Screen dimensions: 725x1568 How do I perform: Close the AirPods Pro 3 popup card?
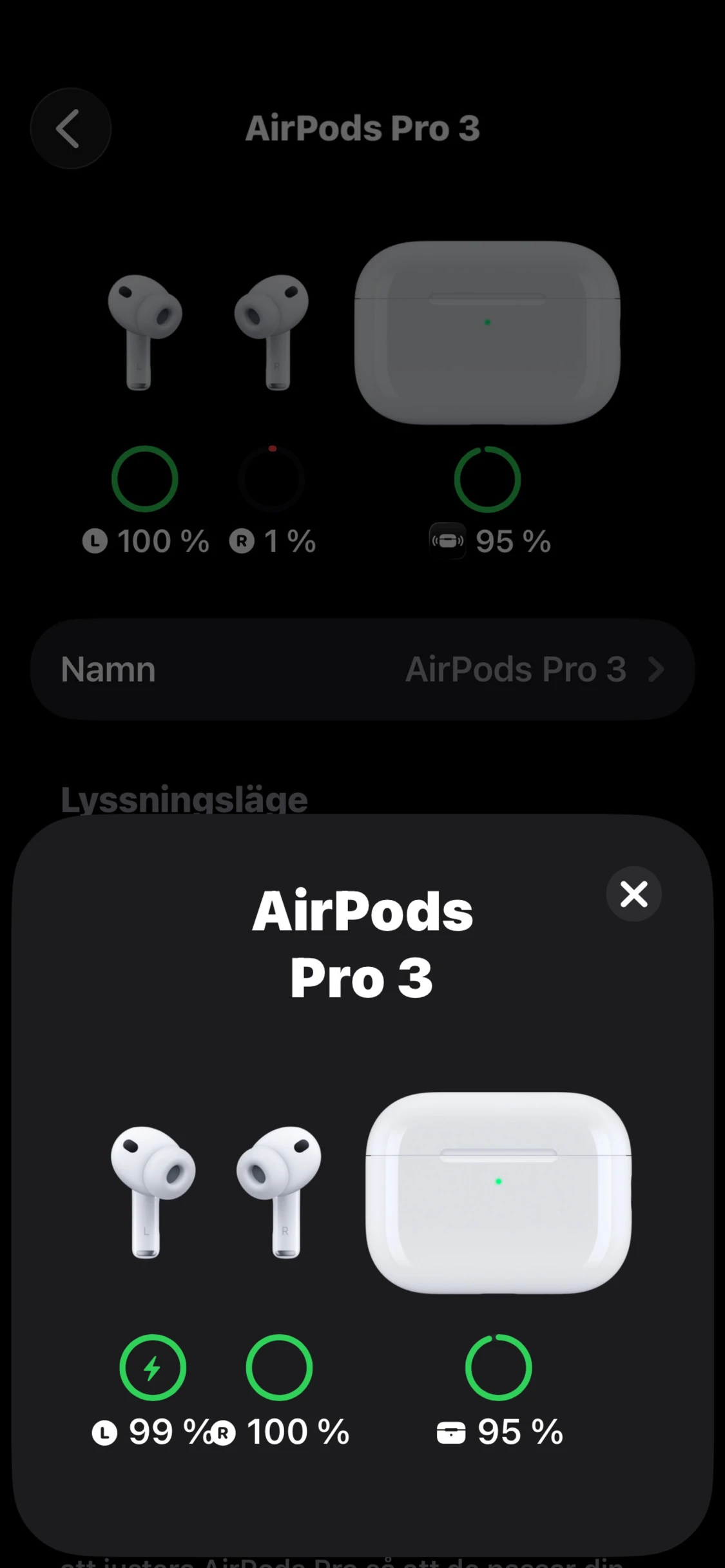coord(633,894)
